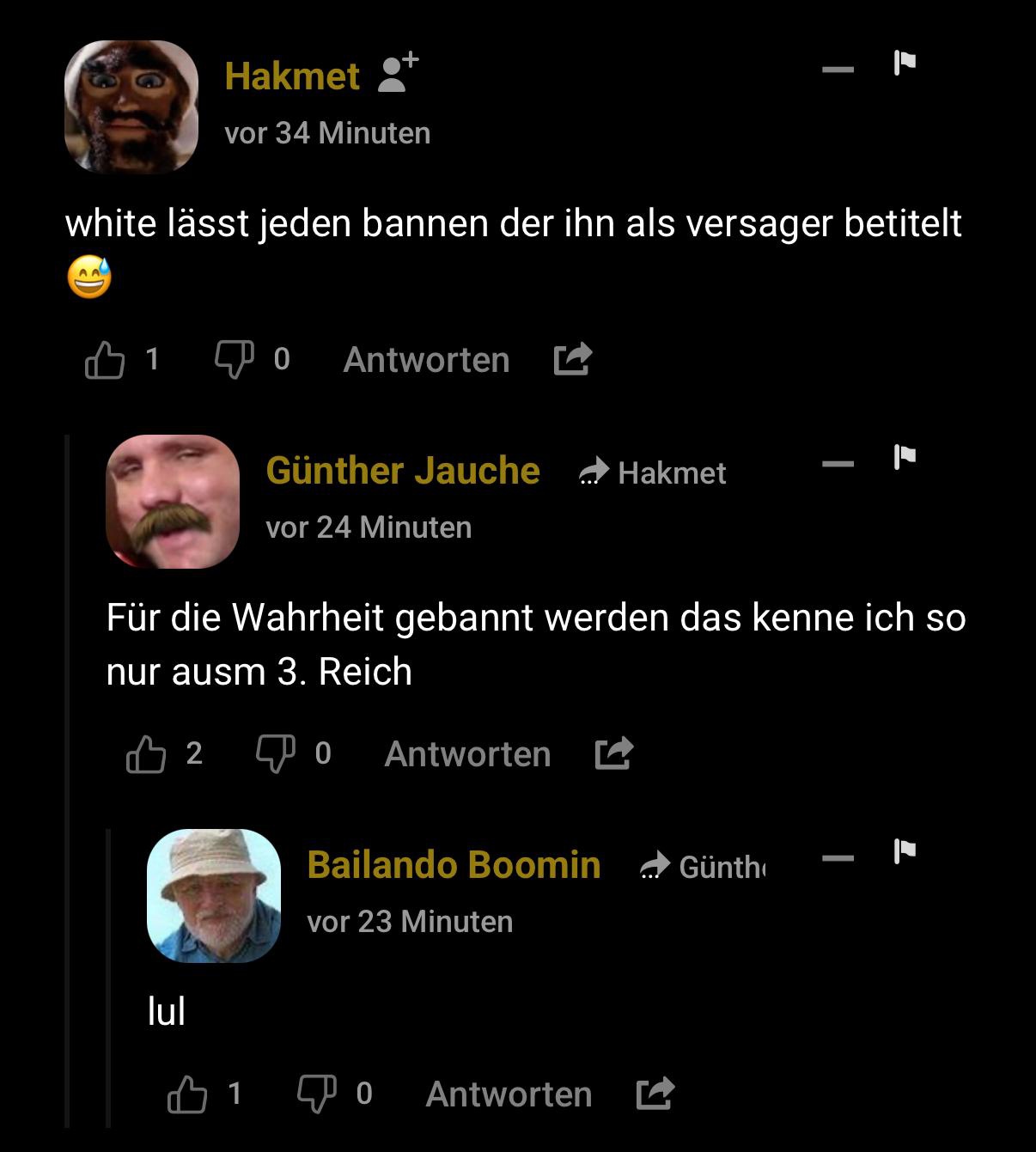Share Bailando Boomin's reply

tap(655, 1094)
